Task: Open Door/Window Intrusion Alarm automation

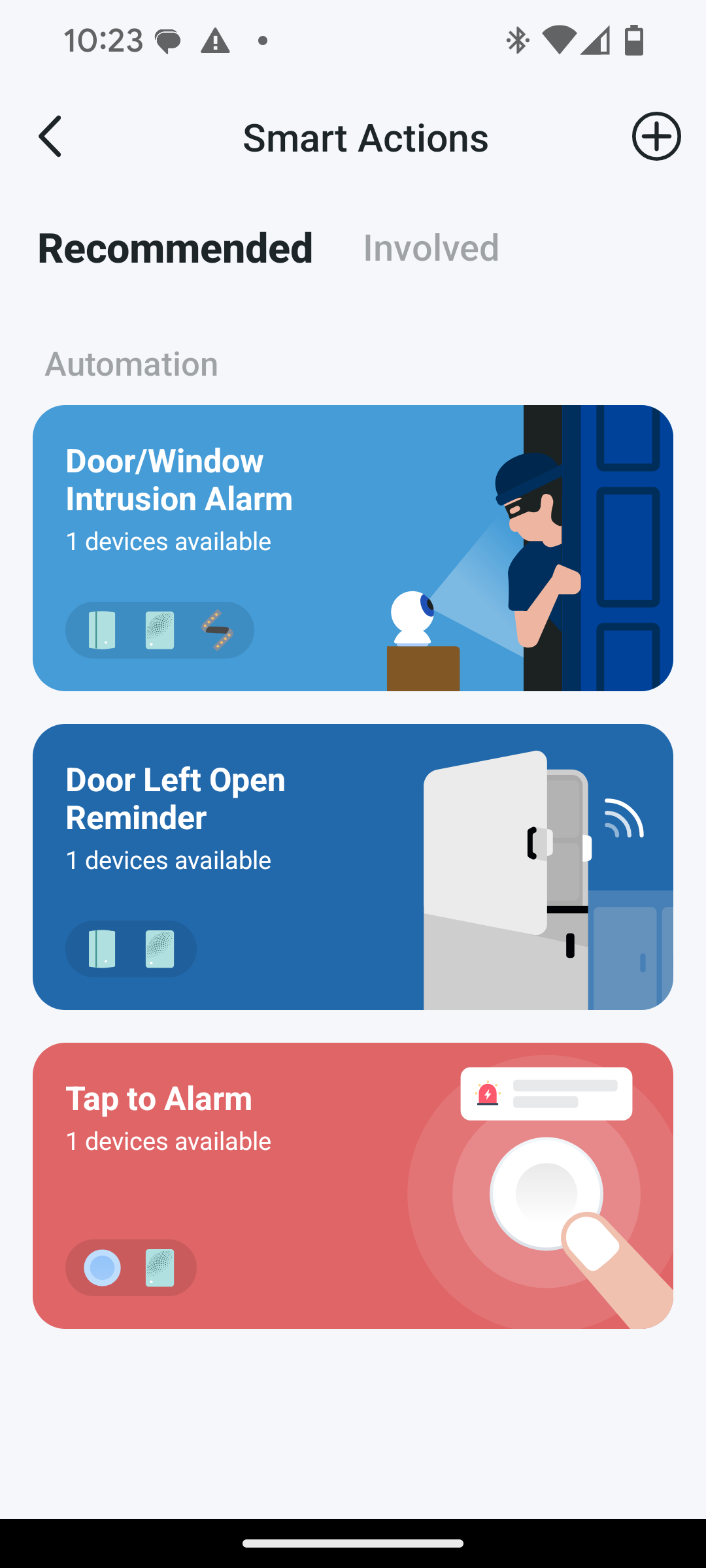Action: pyautogui.click(x=353, y=548)
